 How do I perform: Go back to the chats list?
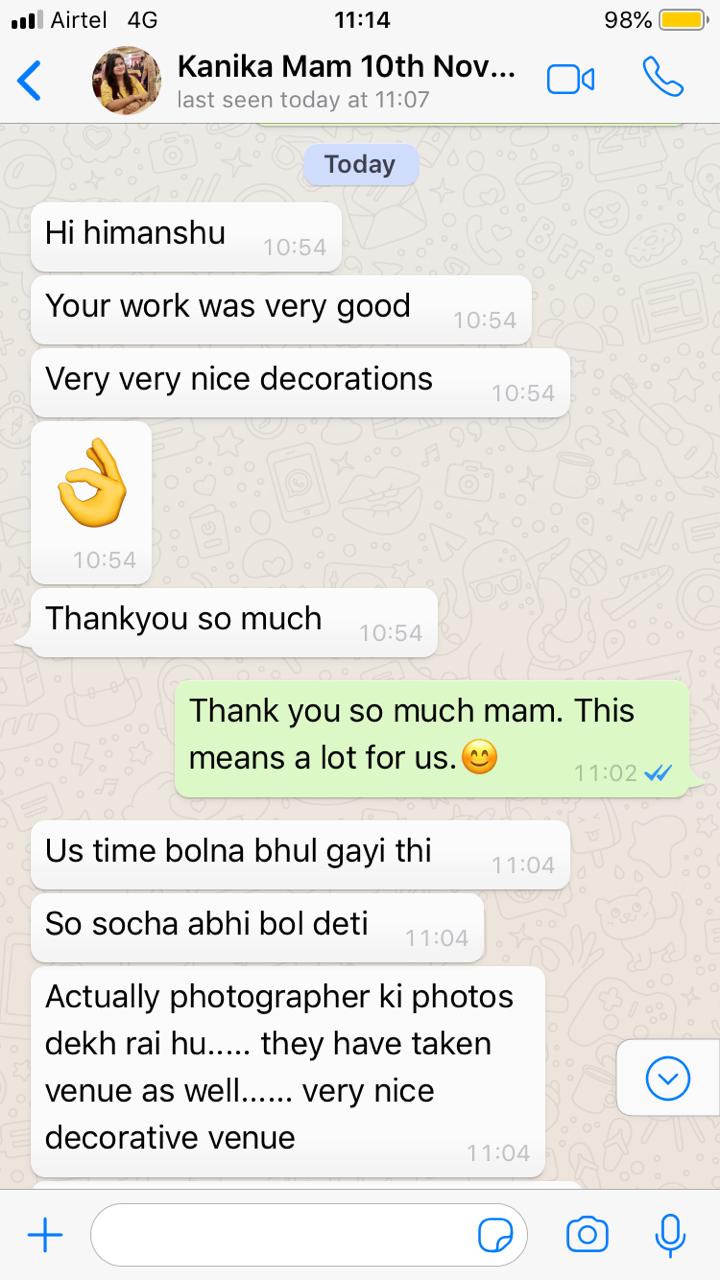point(30,80)
